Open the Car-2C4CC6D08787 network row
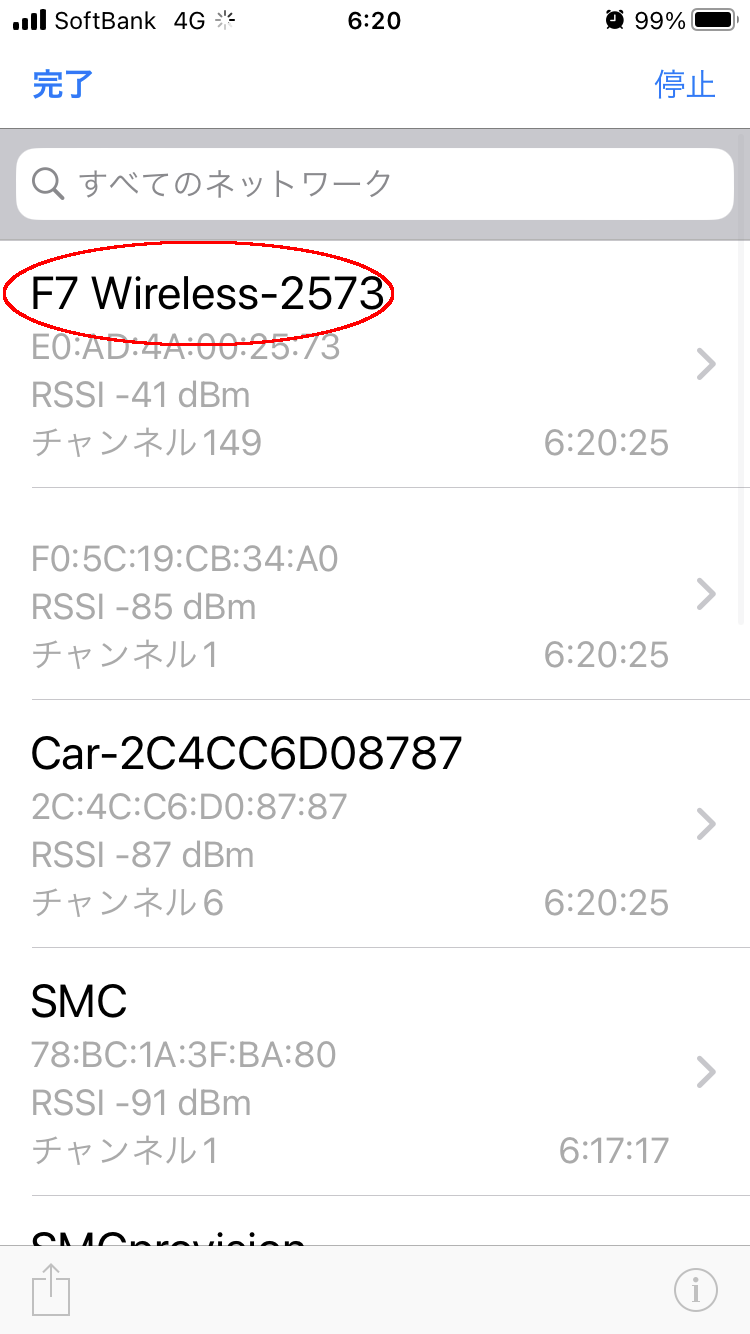 [375, 824]
